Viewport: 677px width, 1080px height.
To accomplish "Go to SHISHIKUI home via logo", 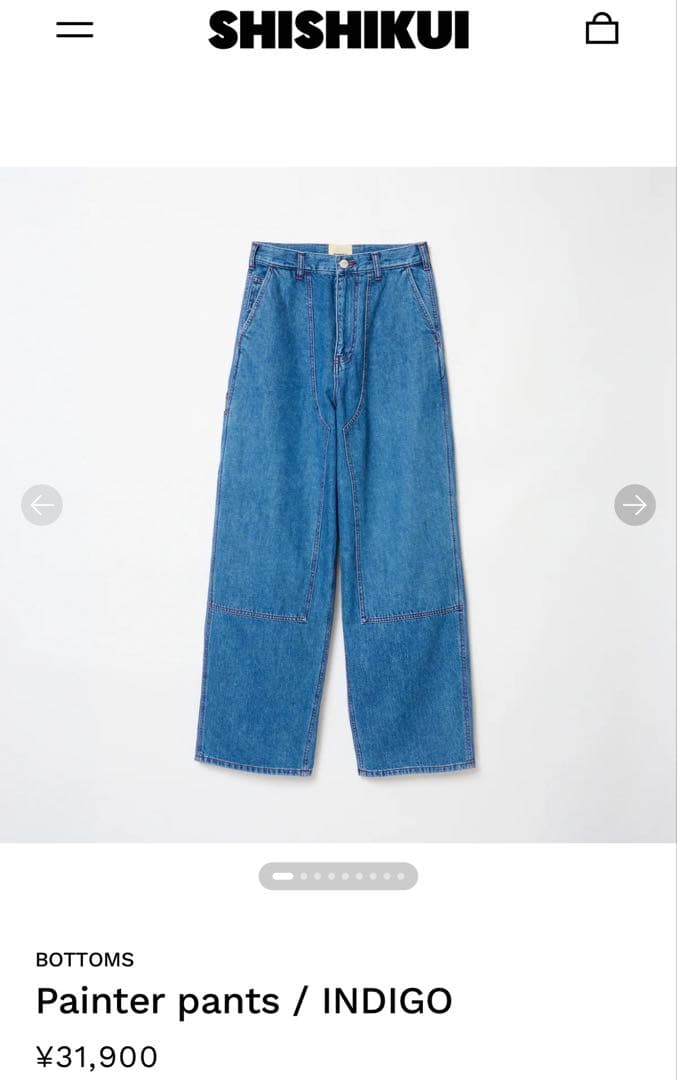I will pyautogui.click(x=338, y=30).
